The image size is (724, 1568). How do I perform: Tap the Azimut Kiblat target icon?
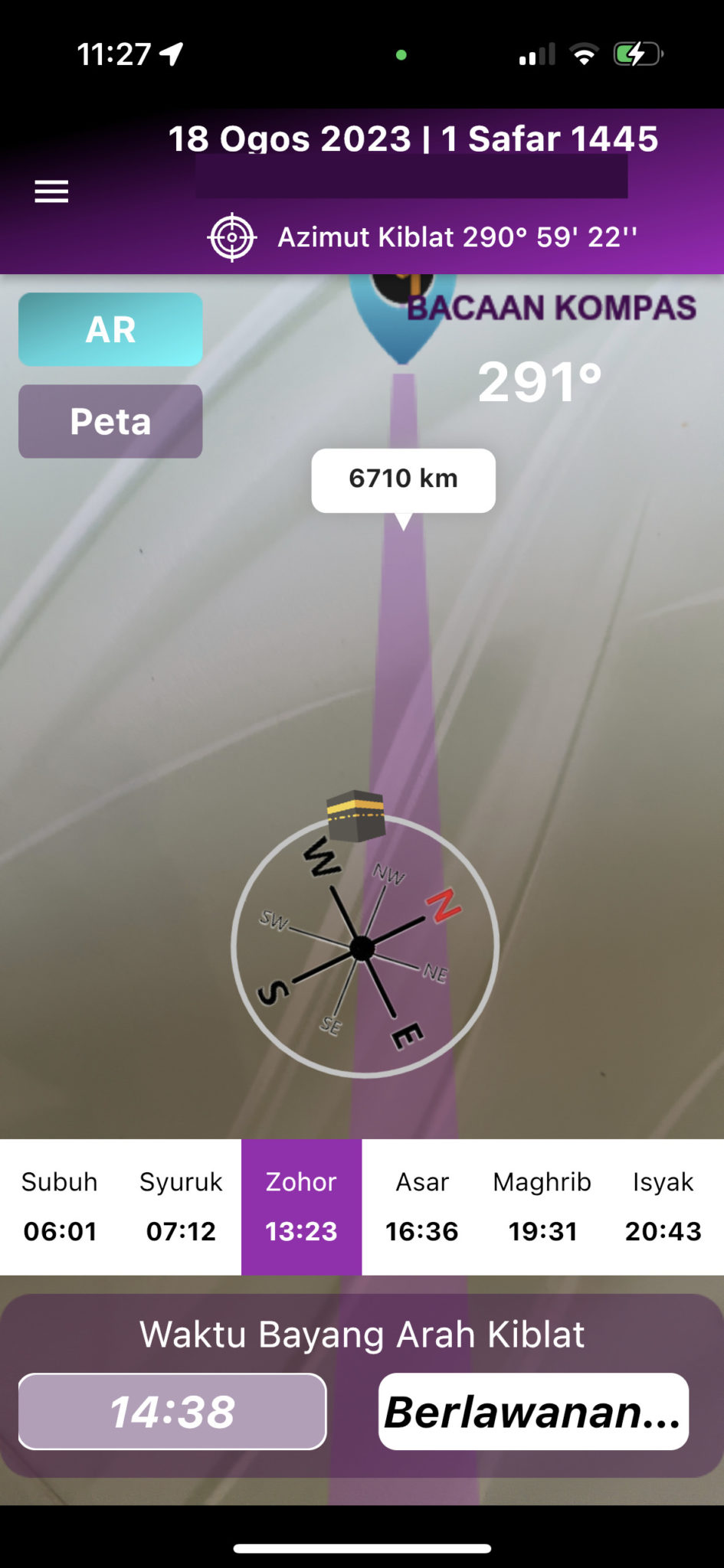click(x=232, y=238)
